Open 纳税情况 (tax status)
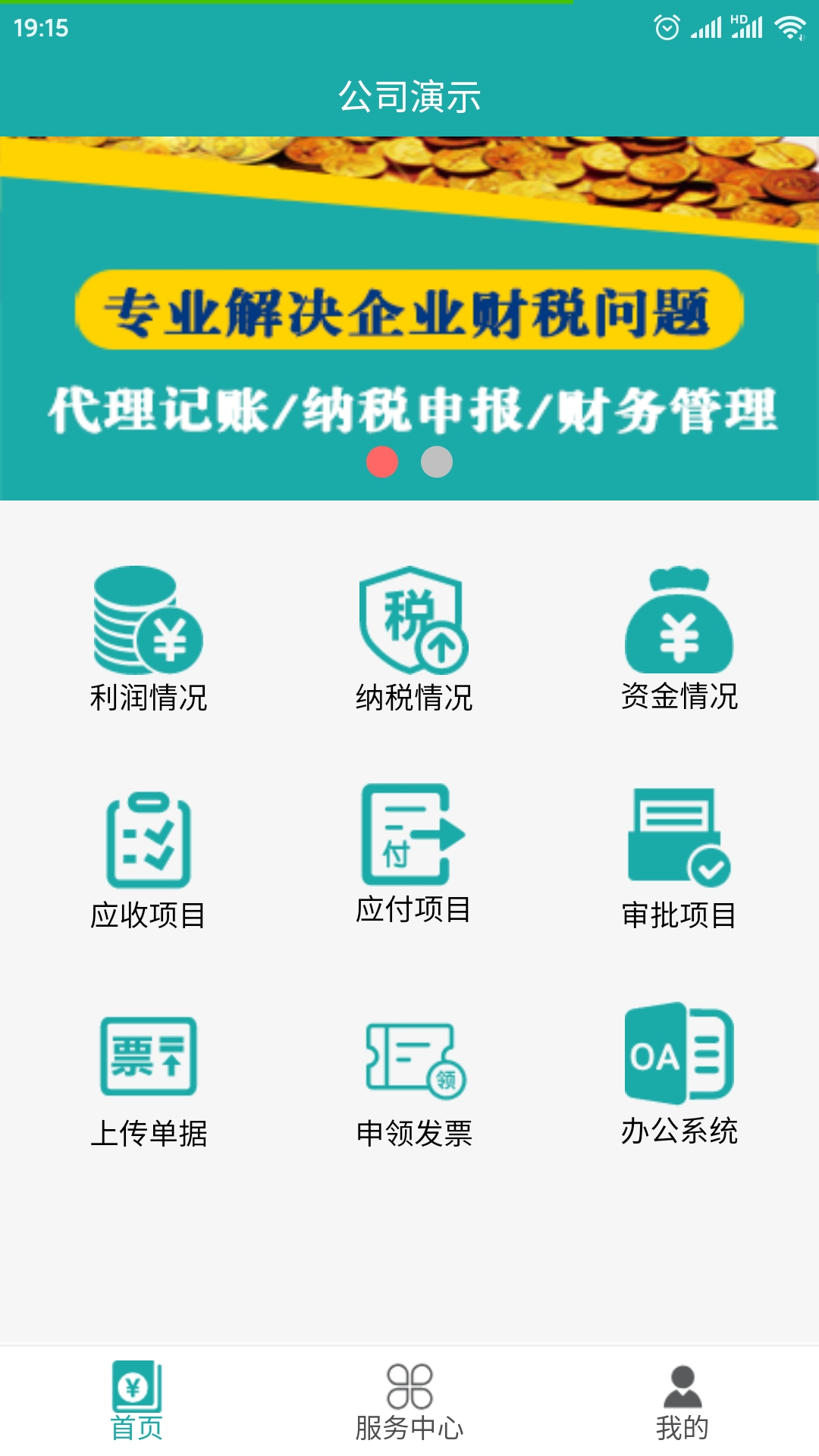Image resolution: width=819 pixels, height=1456 pixels. click(x=414, y=639)
